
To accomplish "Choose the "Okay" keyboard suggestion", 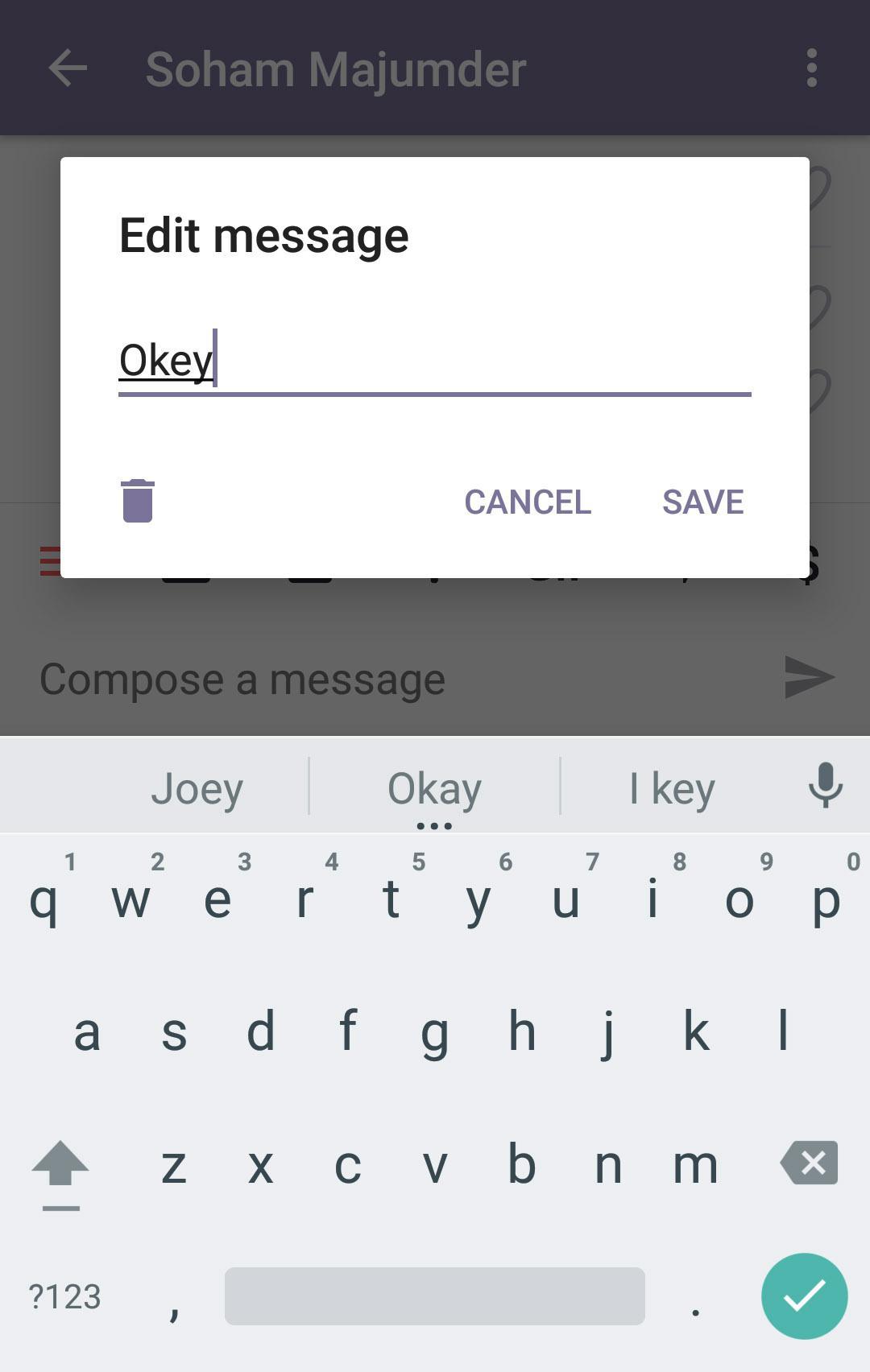I will point(434,788).
